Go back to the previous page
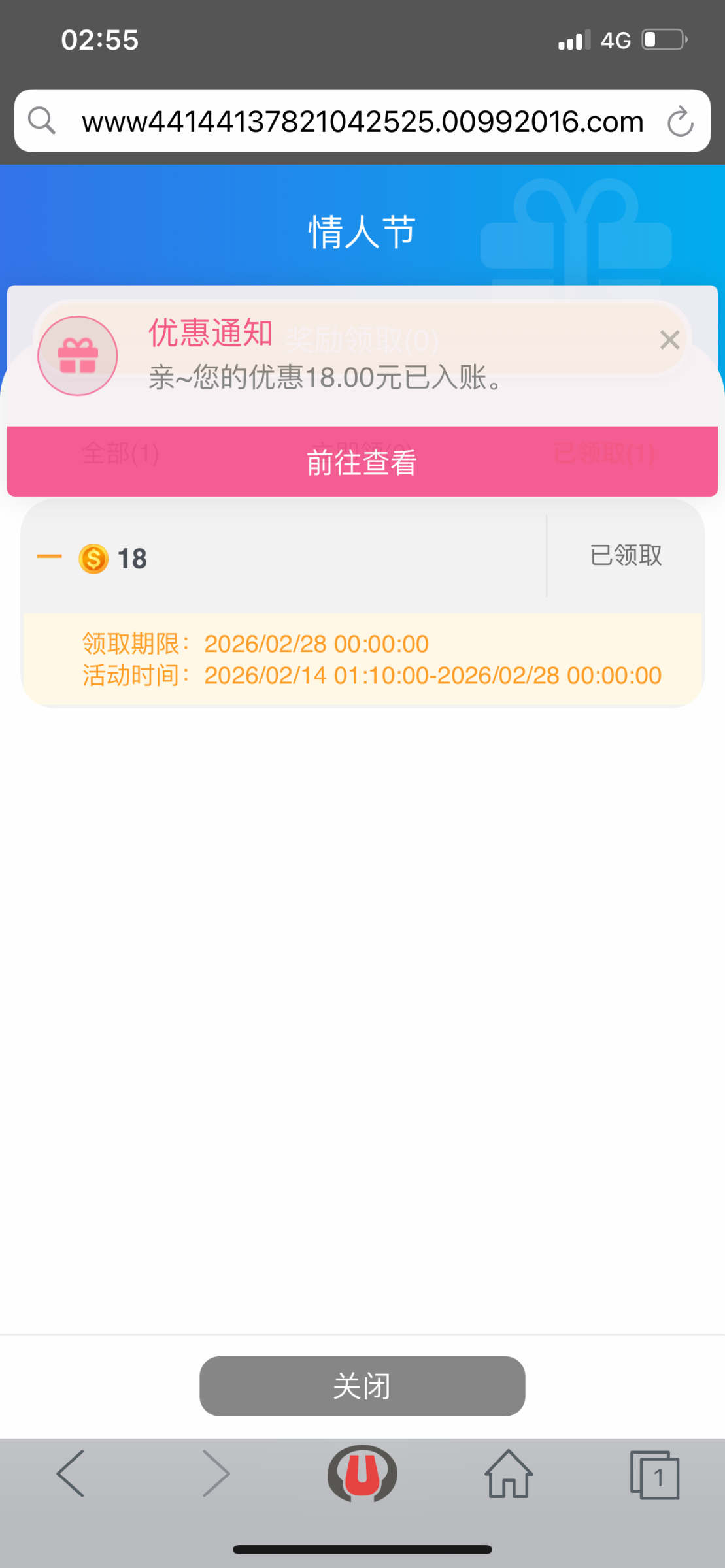Viewport: 725px width, 1568px height. click(71, 1474)
